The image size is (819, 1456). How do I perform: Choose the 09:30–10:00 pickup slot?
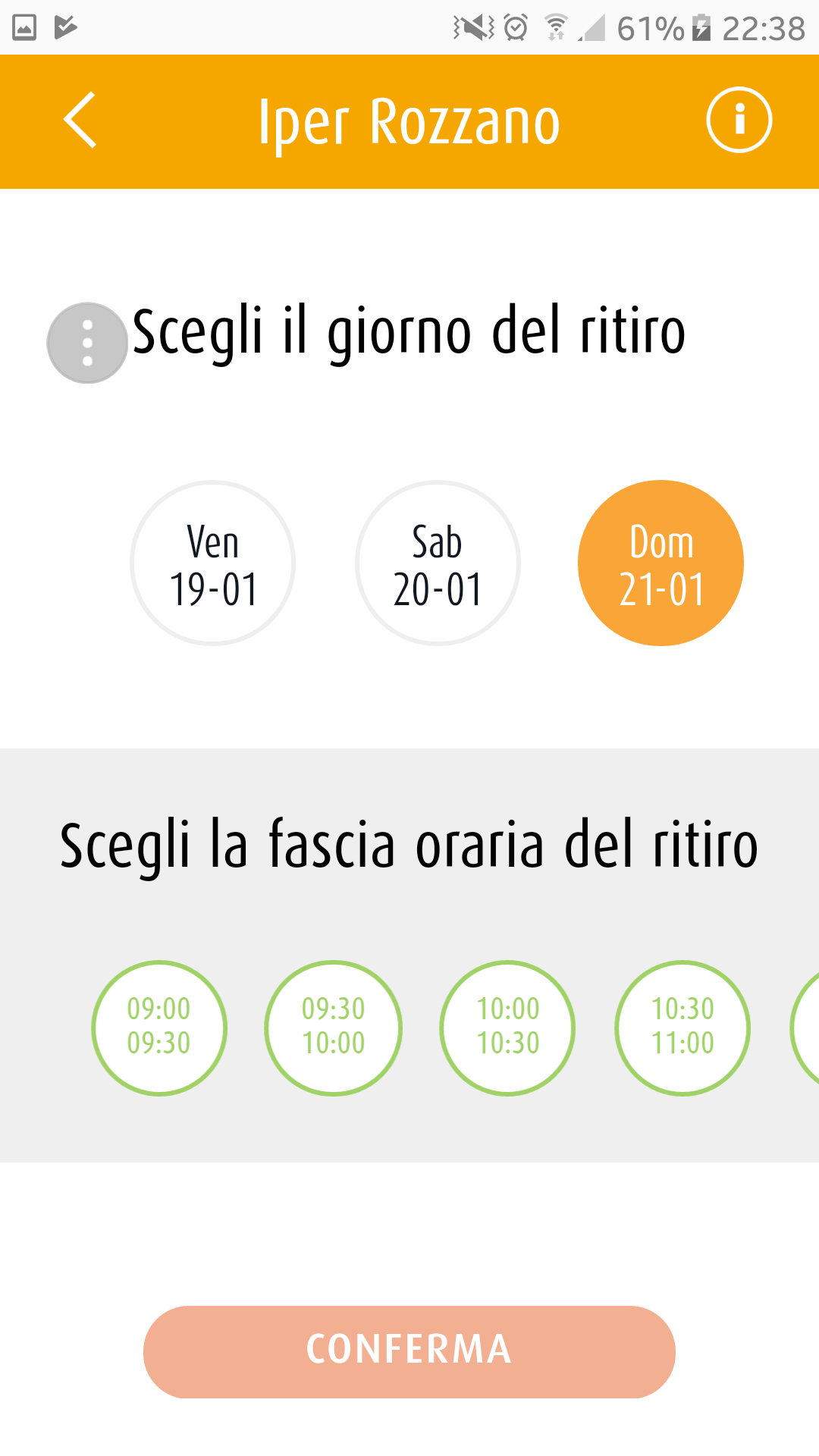click(x=334, y=1028)
